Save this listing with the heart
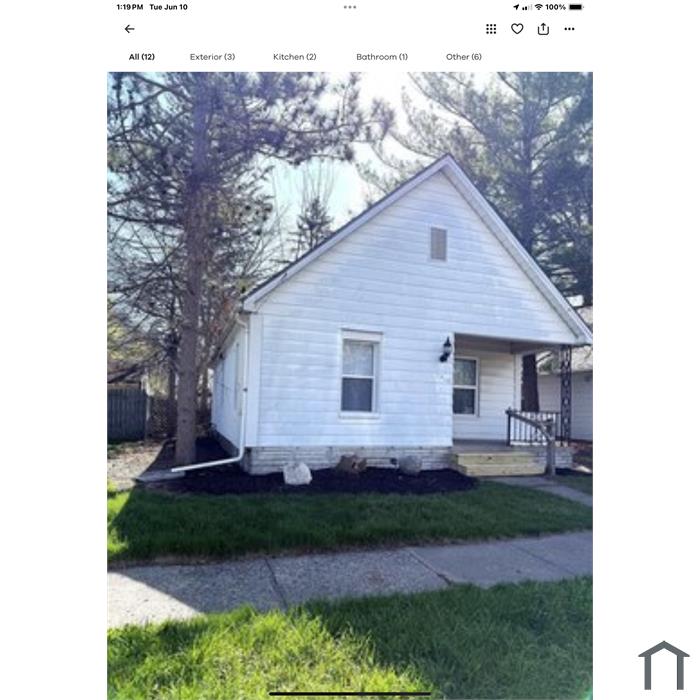 tap(517, 29)
